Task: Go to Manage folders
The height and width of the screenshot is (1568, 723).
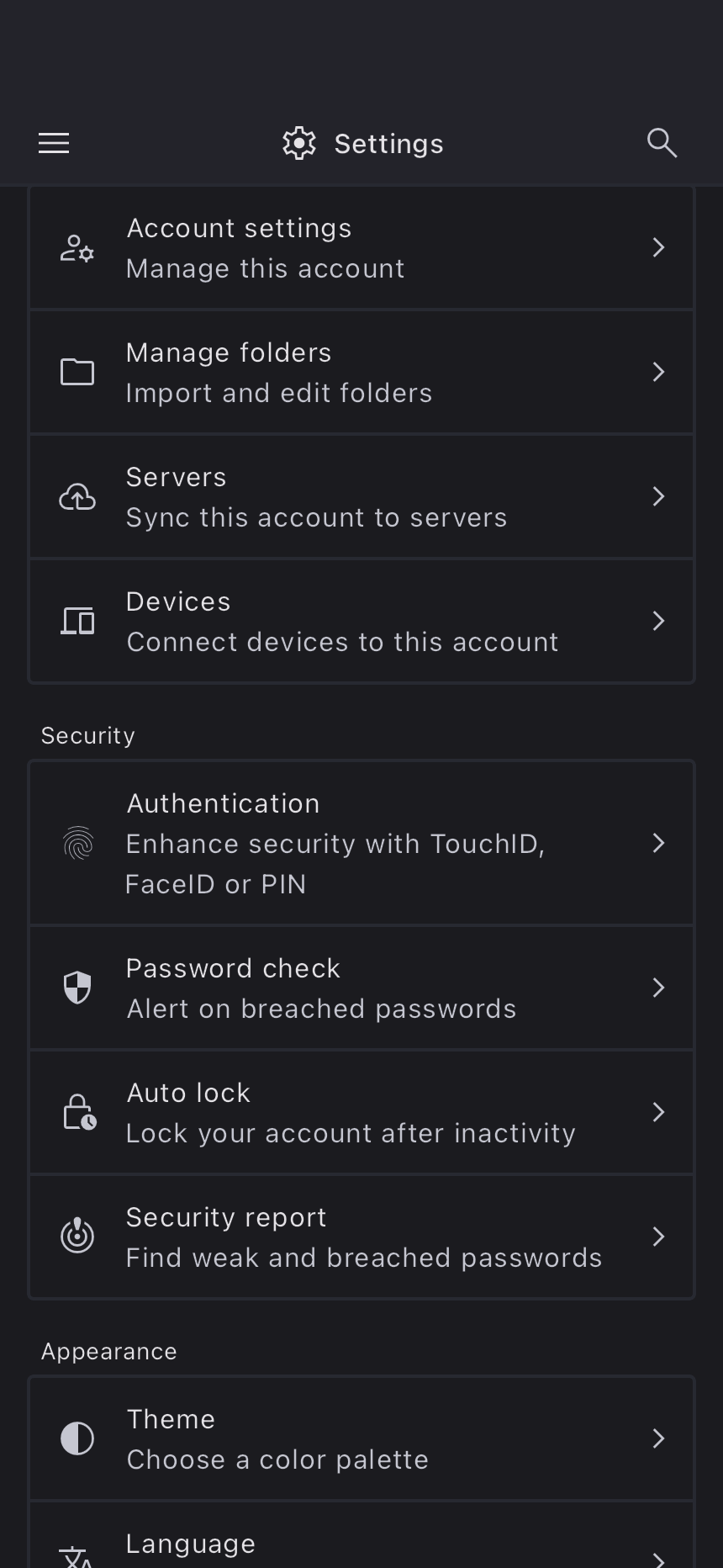Action: [x=361, y=373]
